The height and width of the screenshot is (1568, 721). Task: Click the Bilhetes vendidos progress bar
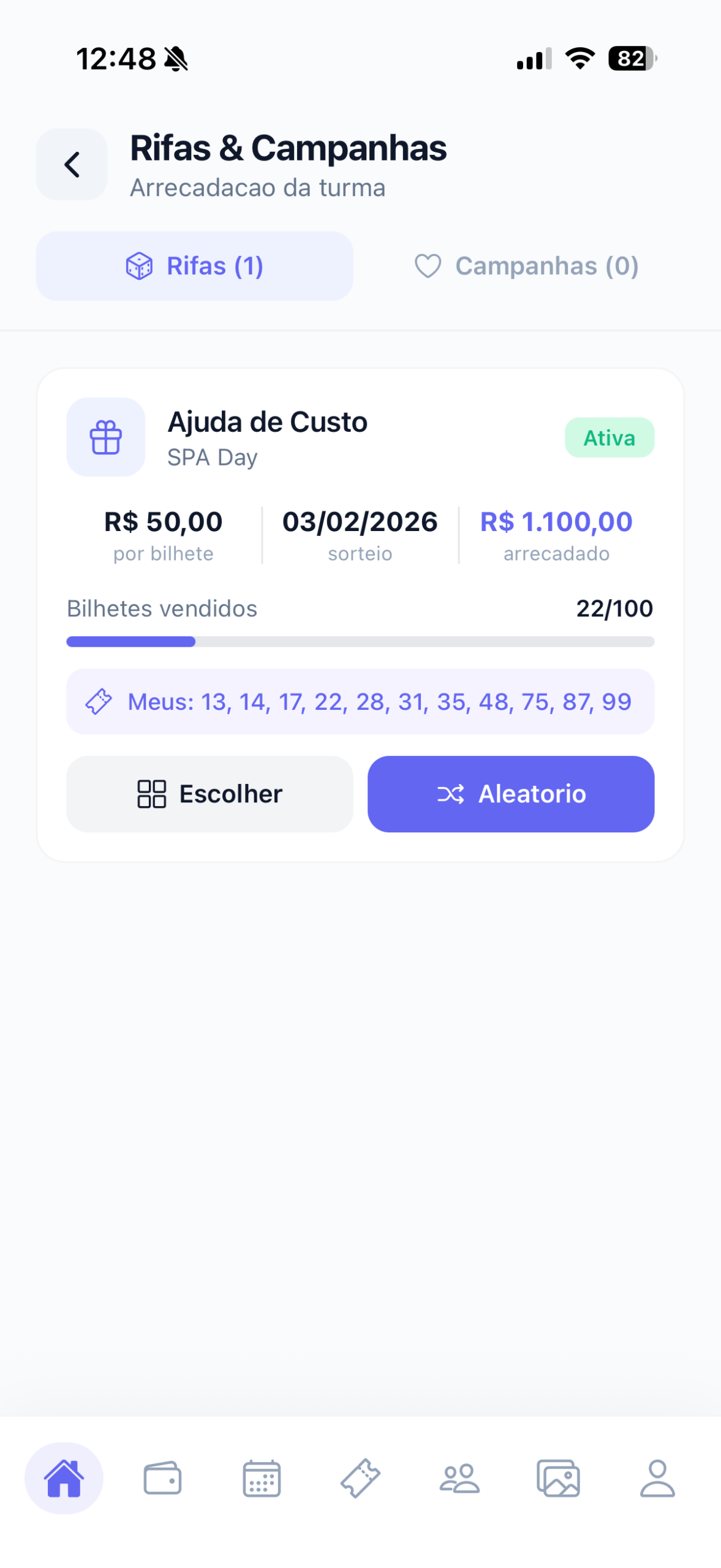point(360,641)
